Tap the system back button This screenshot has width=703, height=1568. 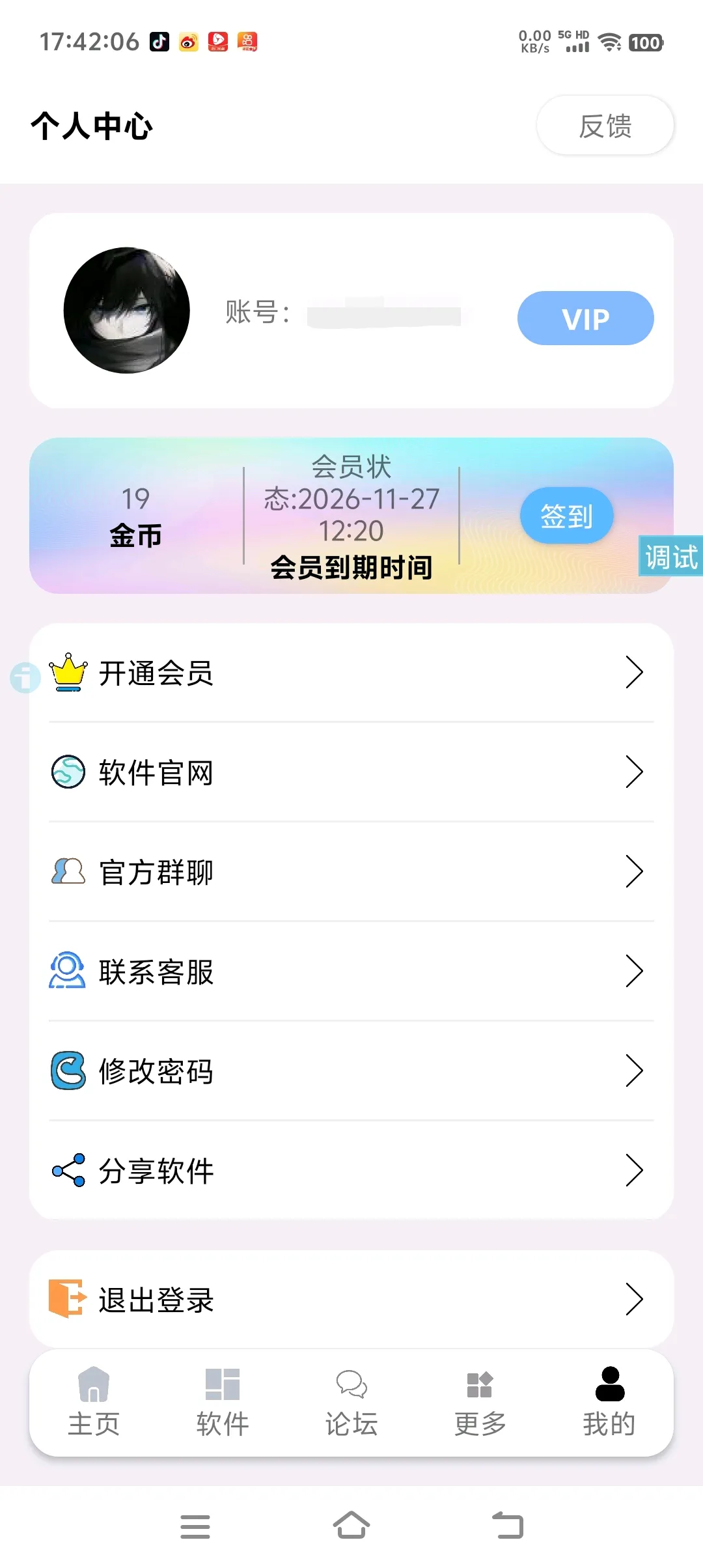508,1525
